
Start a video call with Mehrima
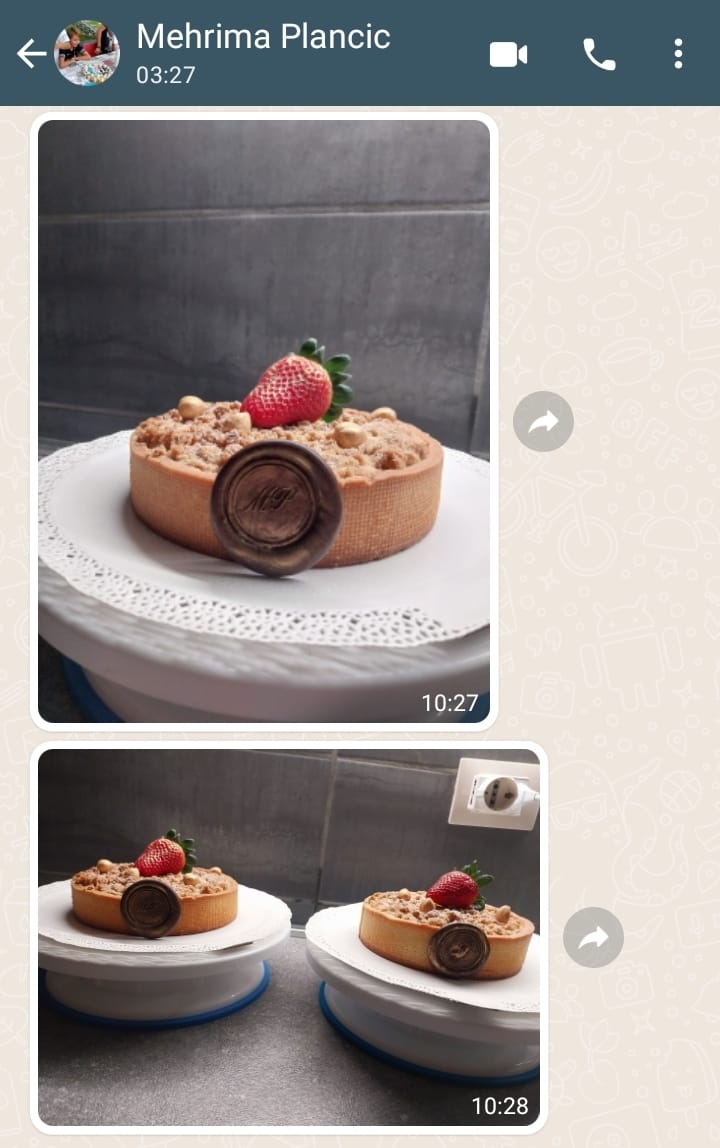tap(508, 55)
